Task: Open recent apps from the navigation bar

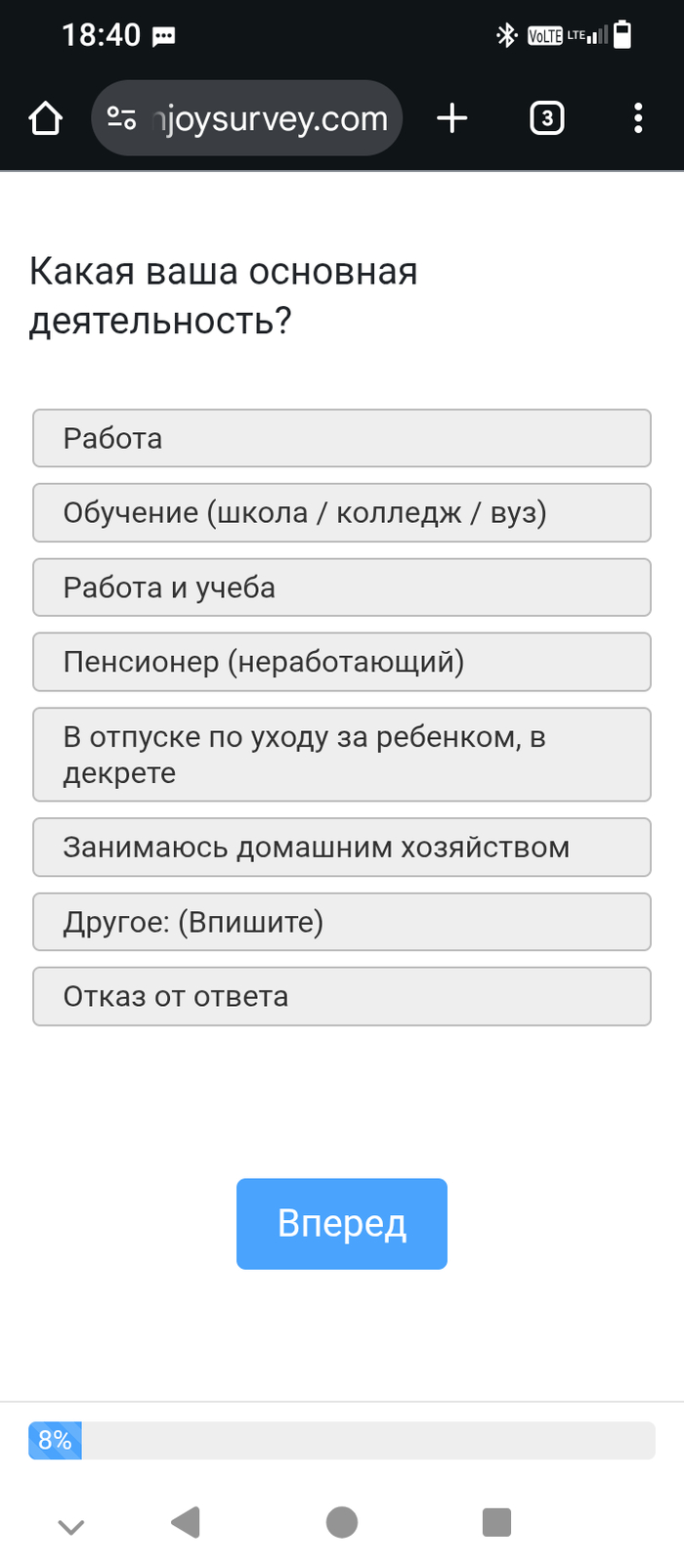Action: 496,1522
